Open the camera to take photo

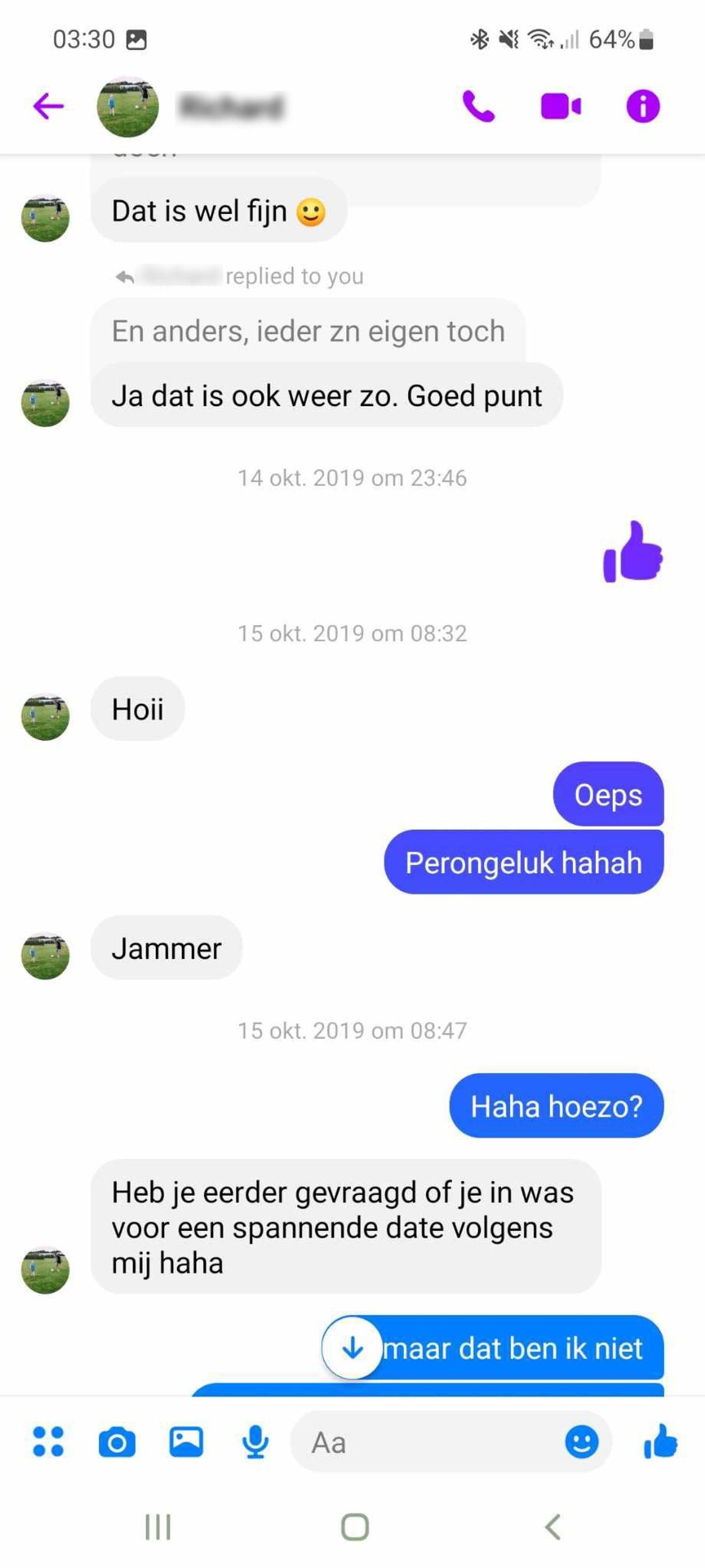(117, 1442)
